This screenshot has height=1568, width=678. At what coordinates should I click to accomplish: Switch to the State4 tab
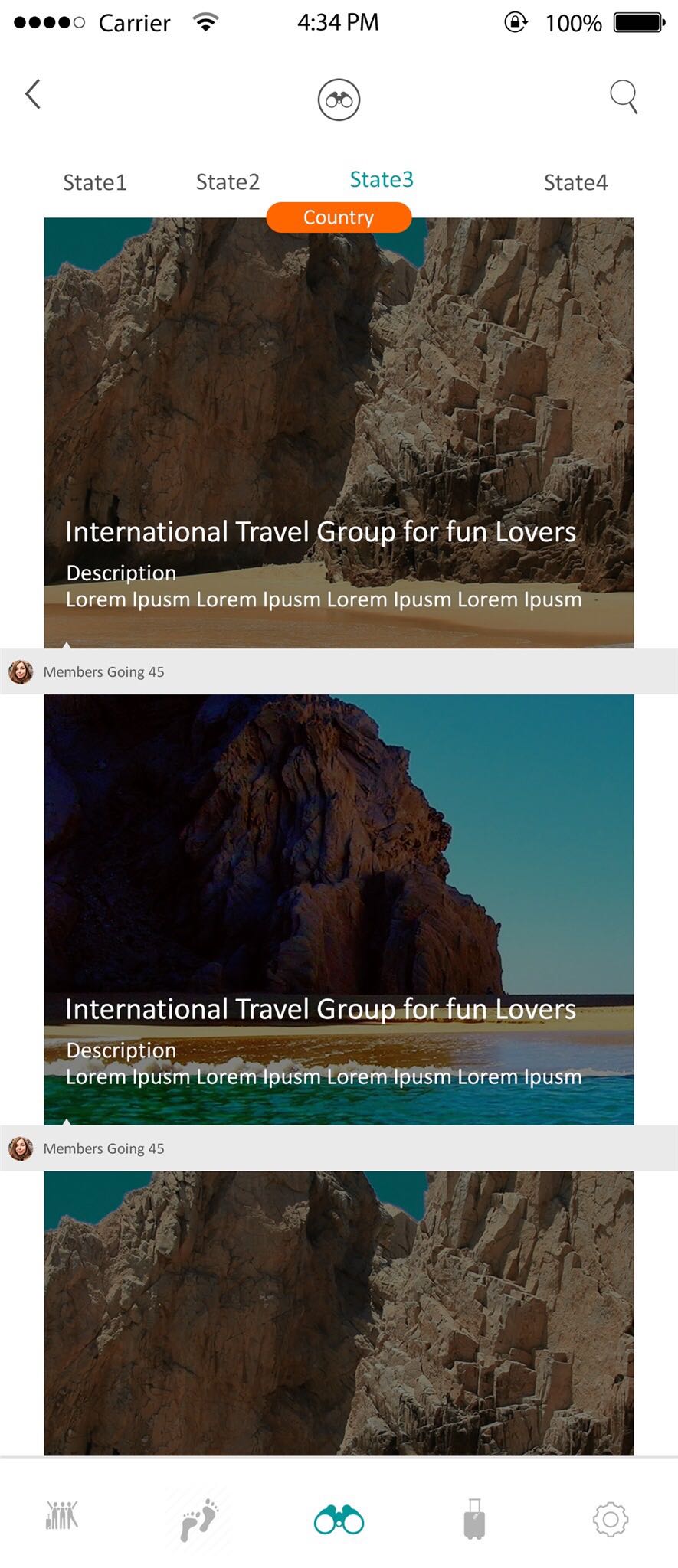pyautogui.click(x=575, y=182)
